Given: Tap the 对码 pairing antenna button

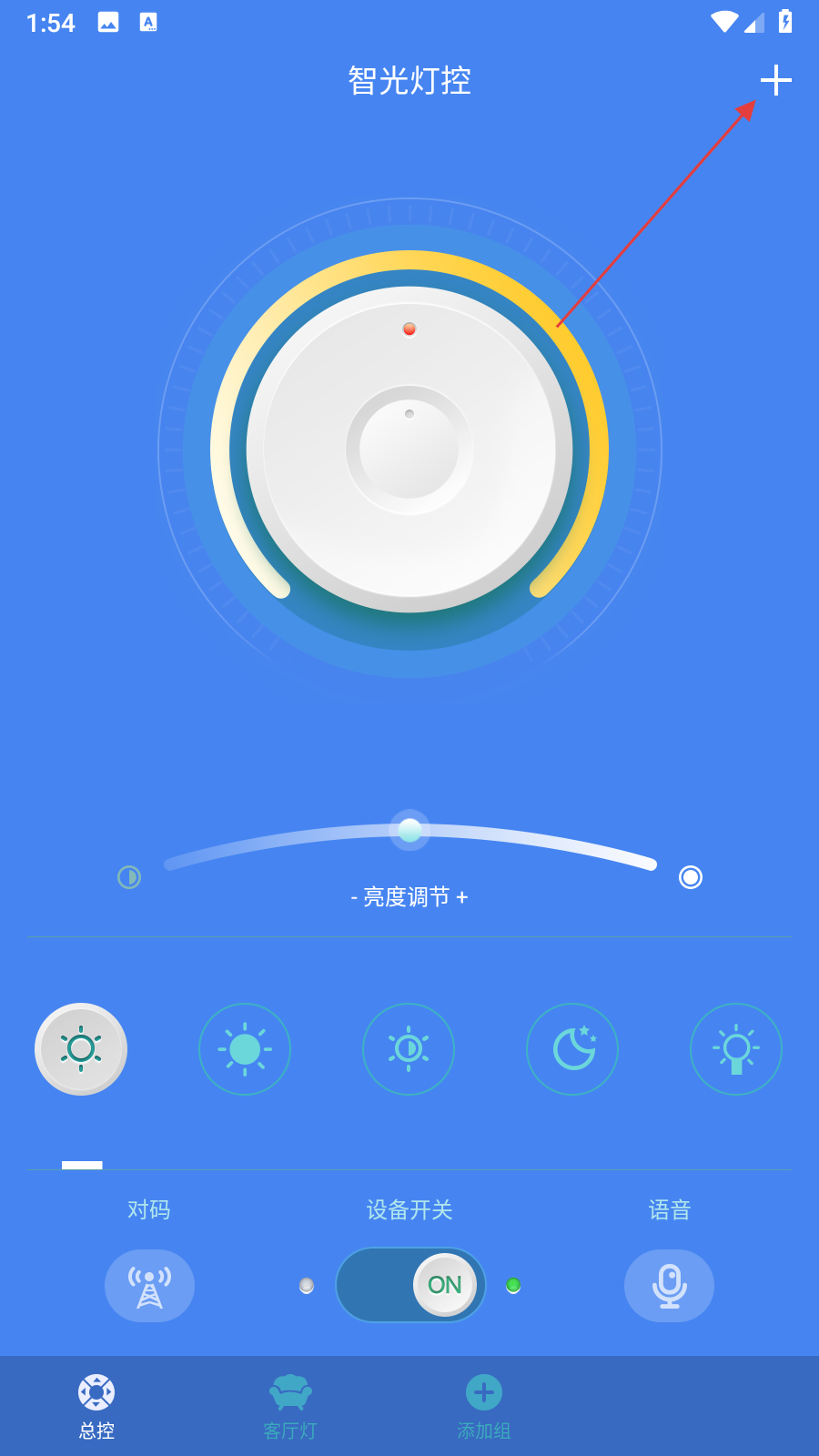Looking at the screenshot, I should [x=149, y=1286].
